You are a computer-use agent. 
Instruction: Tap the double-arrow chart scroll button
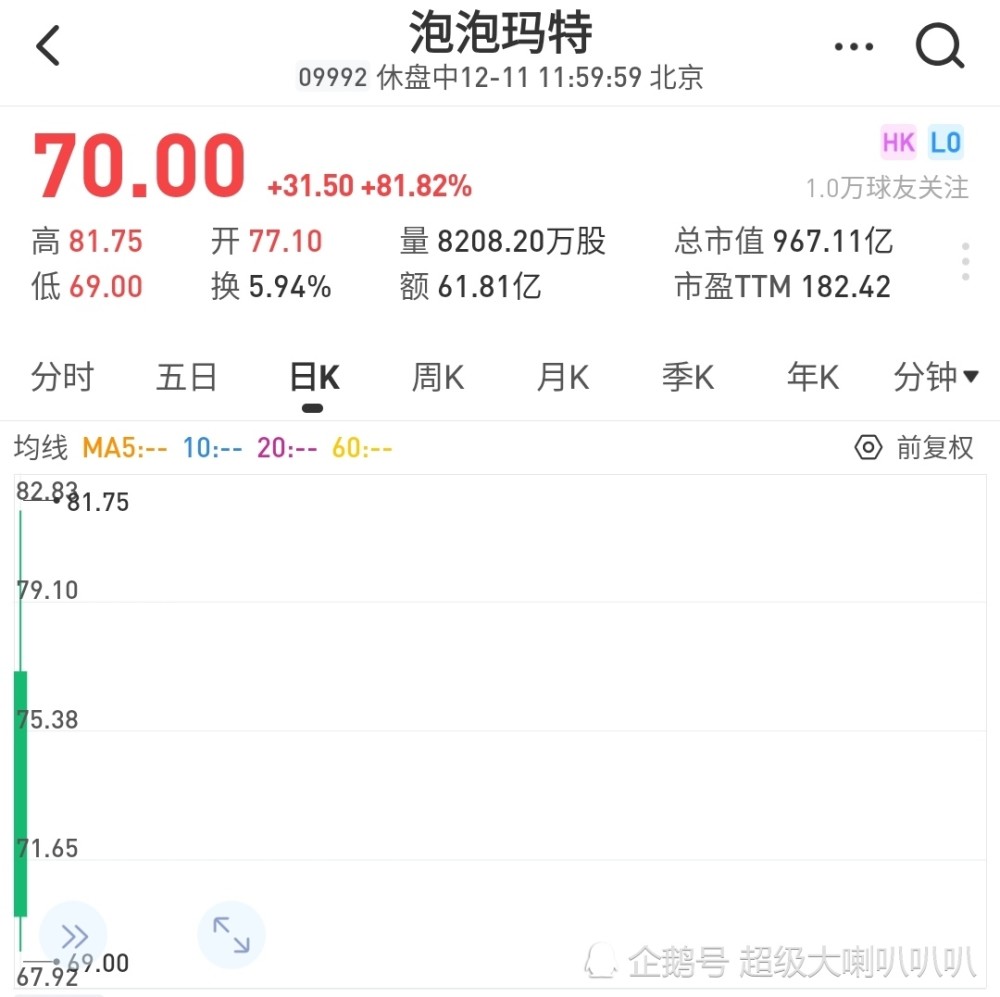73,935
